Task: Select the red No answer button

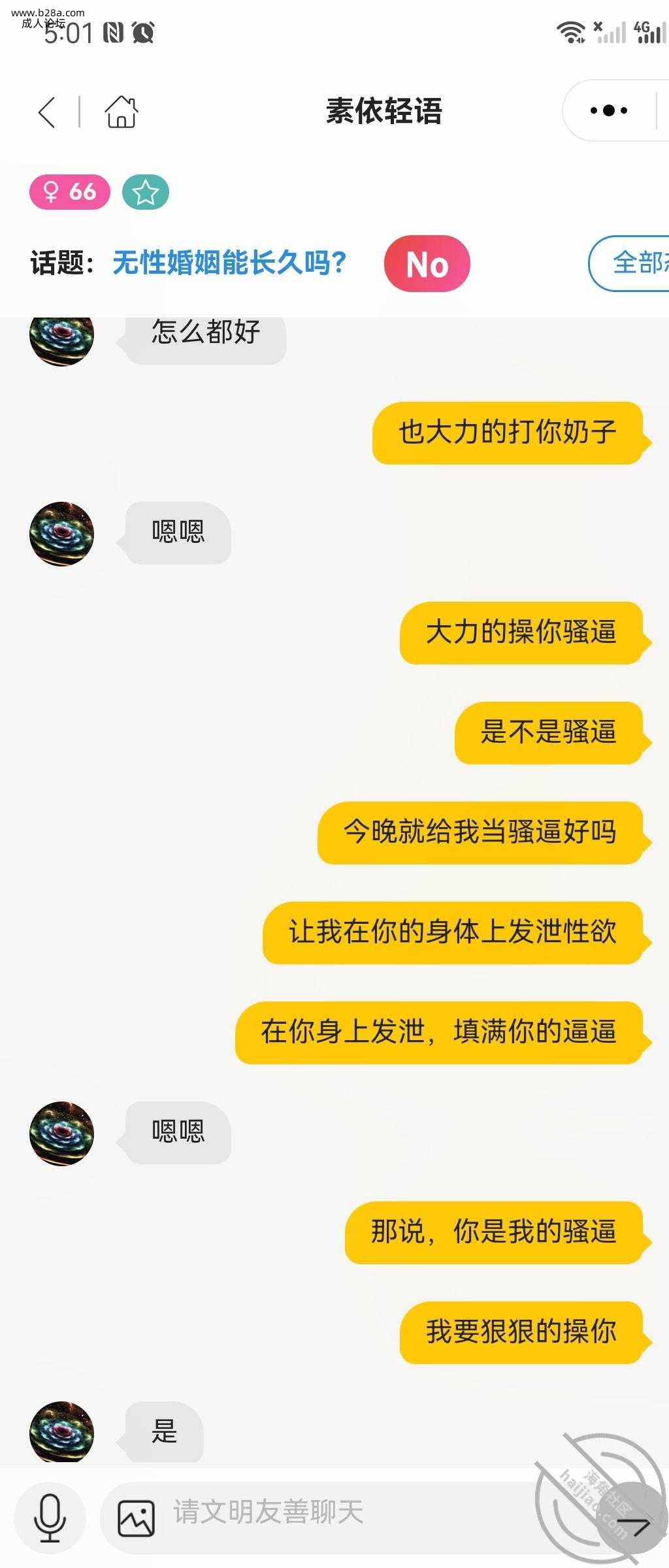Action: tap(427, 264)
